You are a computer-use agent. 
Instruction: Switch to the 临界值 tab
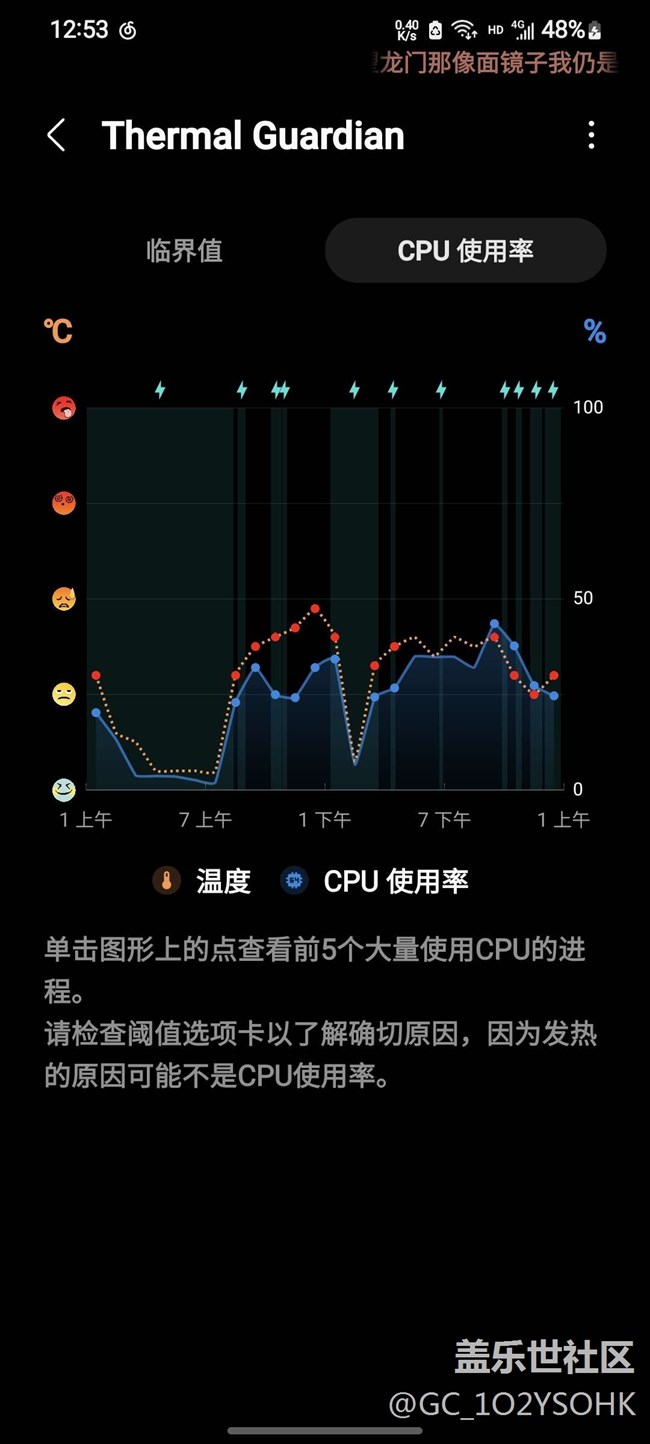pyautogui.click(x=184, y=250)
